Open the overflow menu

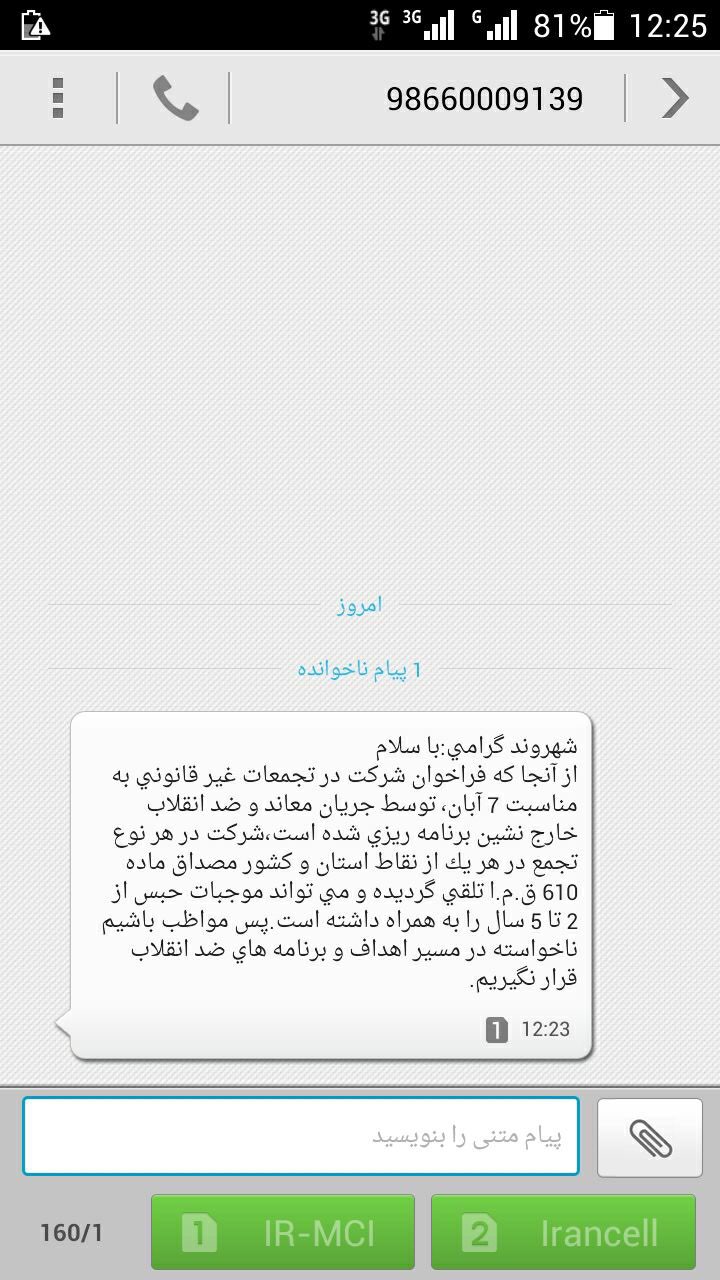[58, 98]
